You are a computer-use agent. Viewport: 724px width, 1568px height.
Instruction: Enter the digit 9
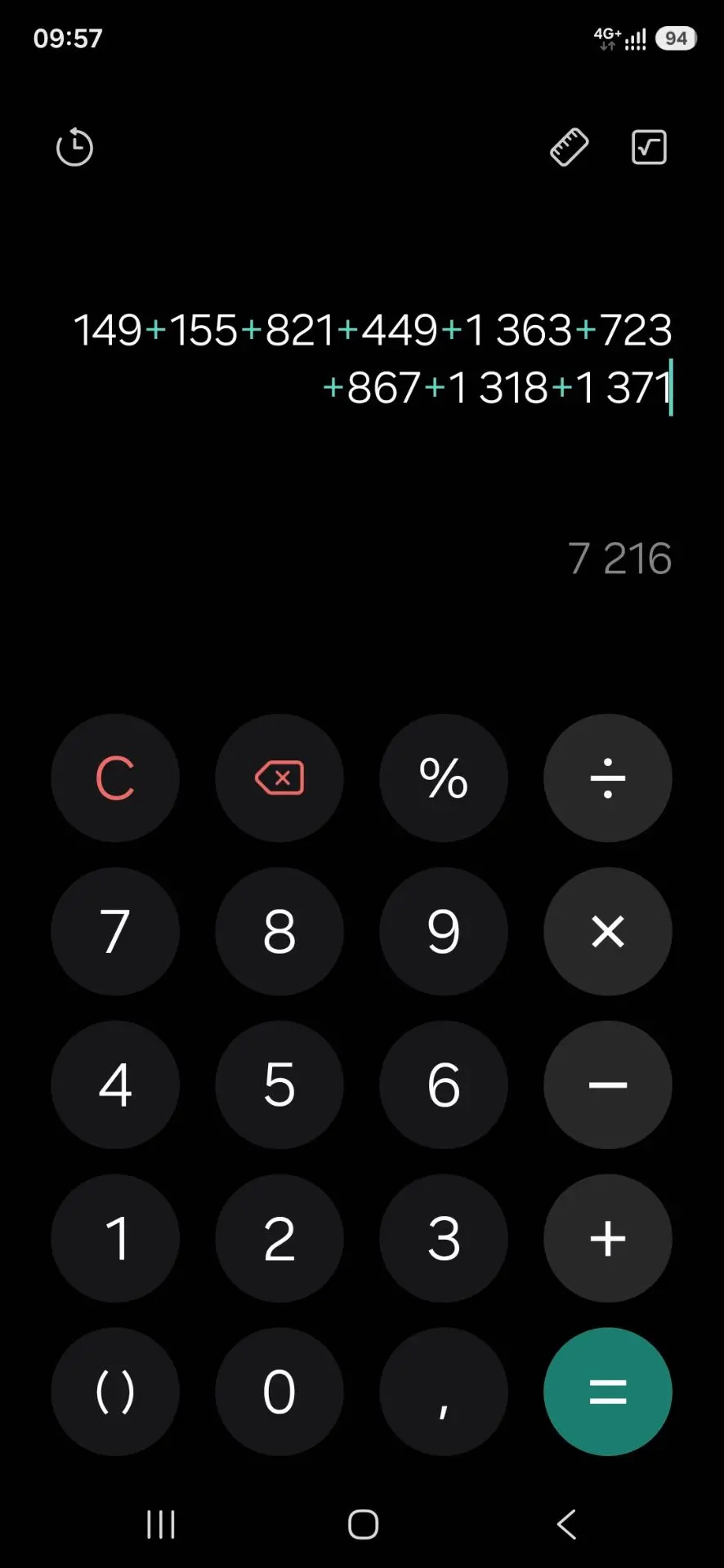[x=444, y=932]
